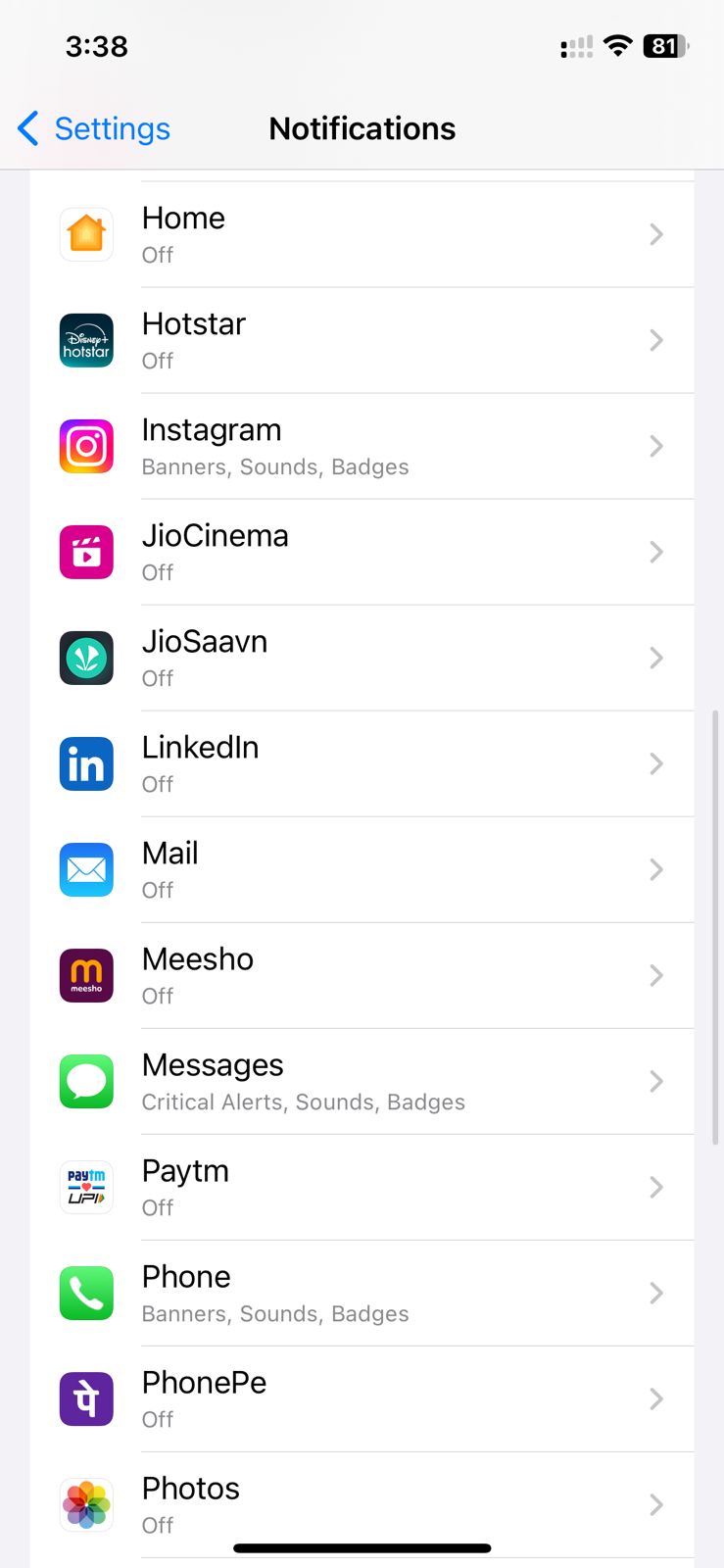This screenshot has width=724, height=1568.
Task: Tap the JioSaavn row
Action: (x=362, y=659)
